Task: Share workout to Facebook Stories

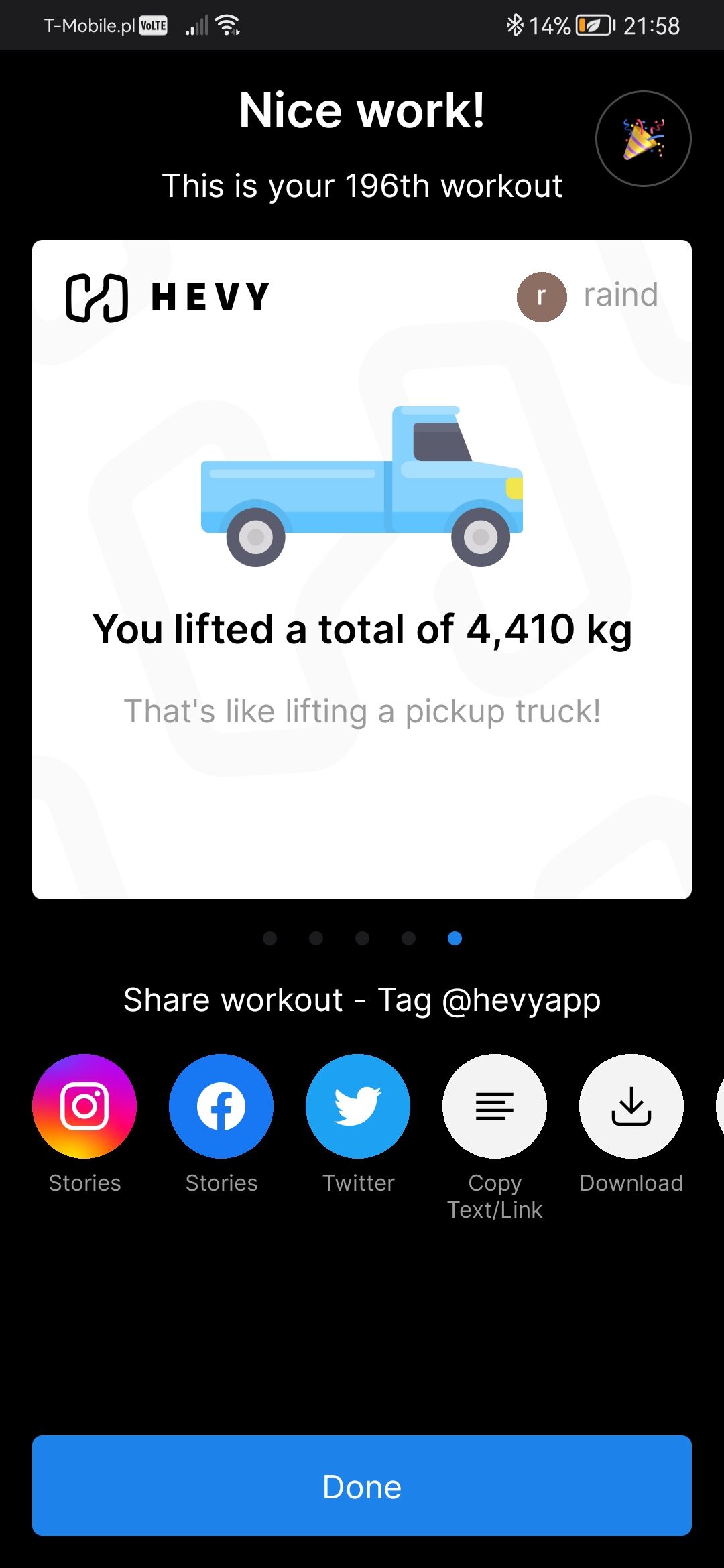Action: point(221,1106)
